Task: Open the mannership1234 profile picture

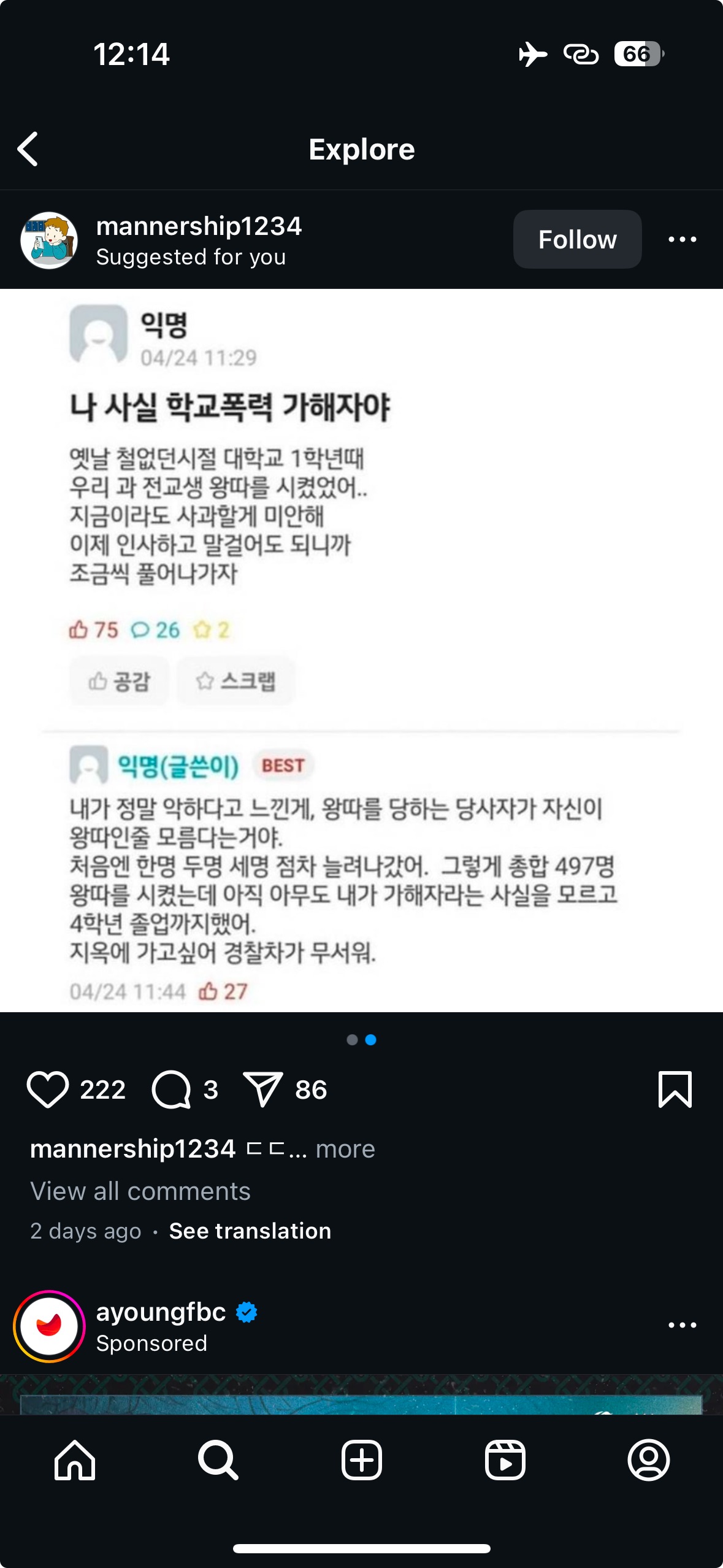Action: pyautogui.click(x=49, y=240)
